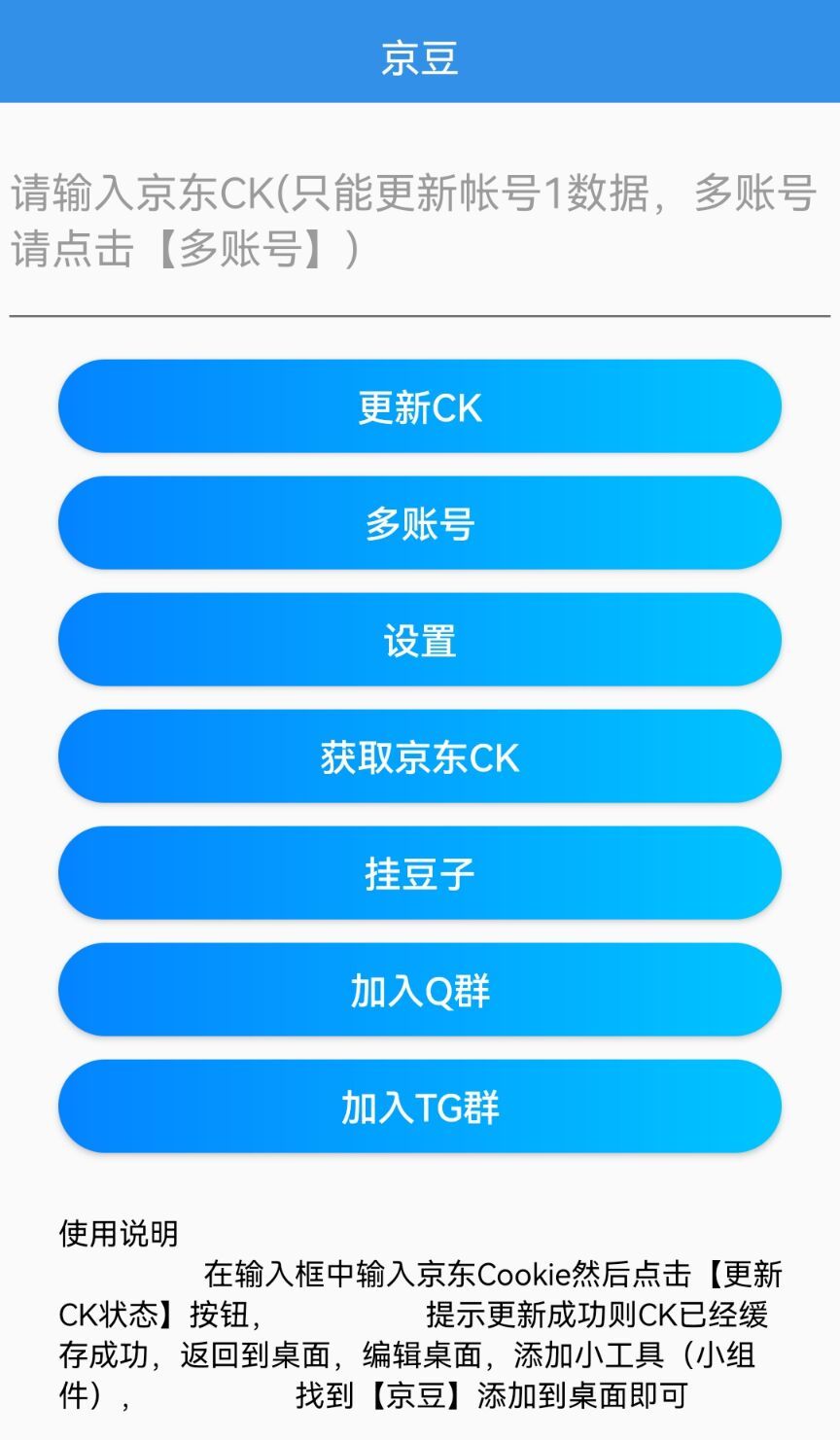Viewport: 840px width, 1440px height.
Task: Tap the 更新CK button
Action: click(x=419, y=406)
